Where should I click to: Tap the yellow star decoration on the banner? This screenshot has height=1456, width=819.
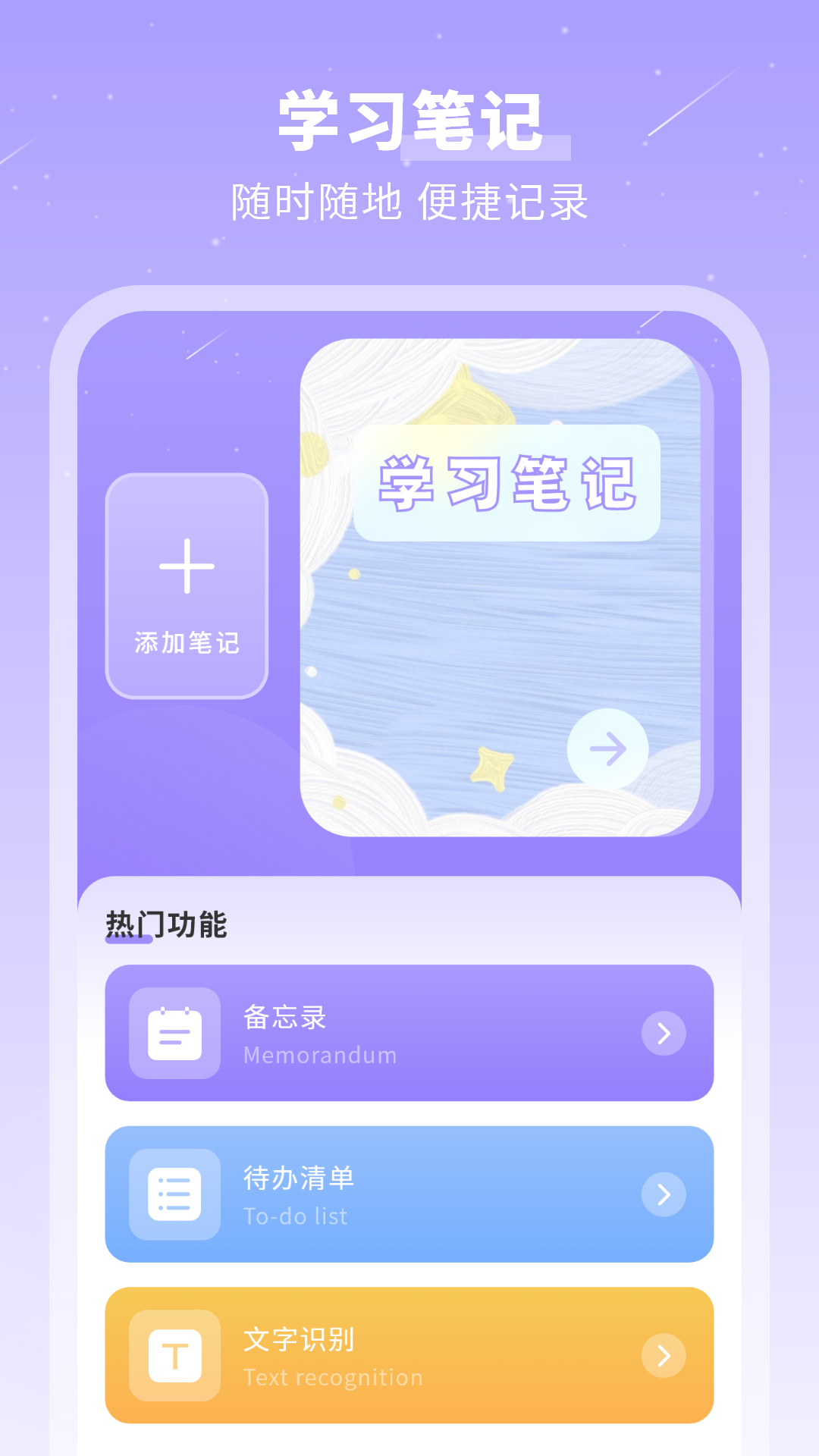click(491, 766)
